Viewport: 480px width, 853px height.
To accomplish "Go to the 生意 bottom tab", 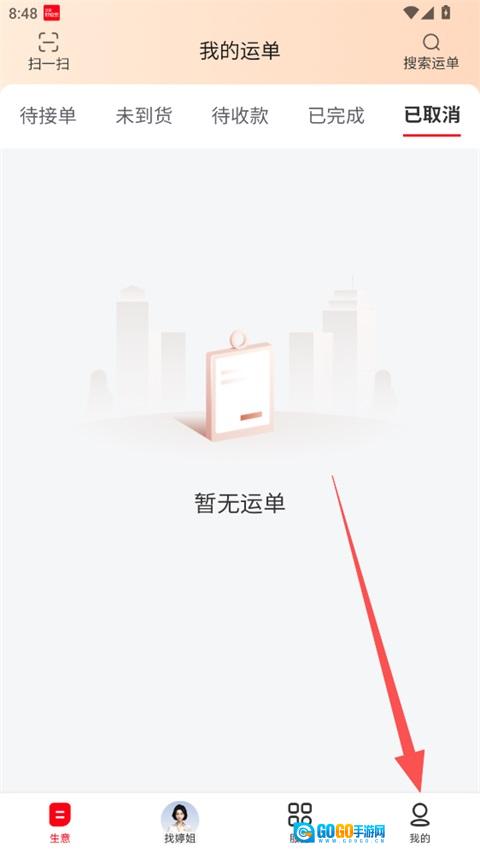I will (60, 823).
